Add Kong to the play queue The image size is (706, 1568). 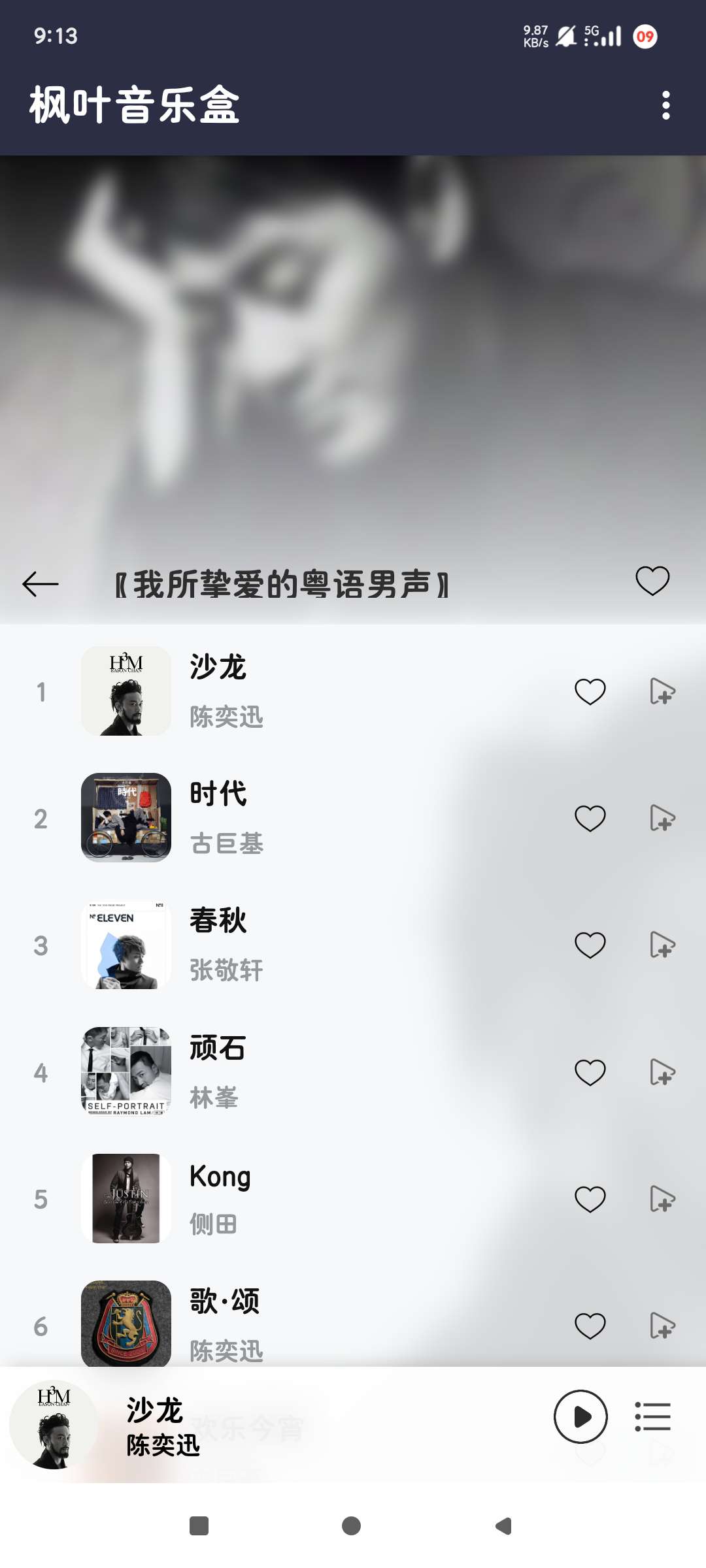(663, 1198)
